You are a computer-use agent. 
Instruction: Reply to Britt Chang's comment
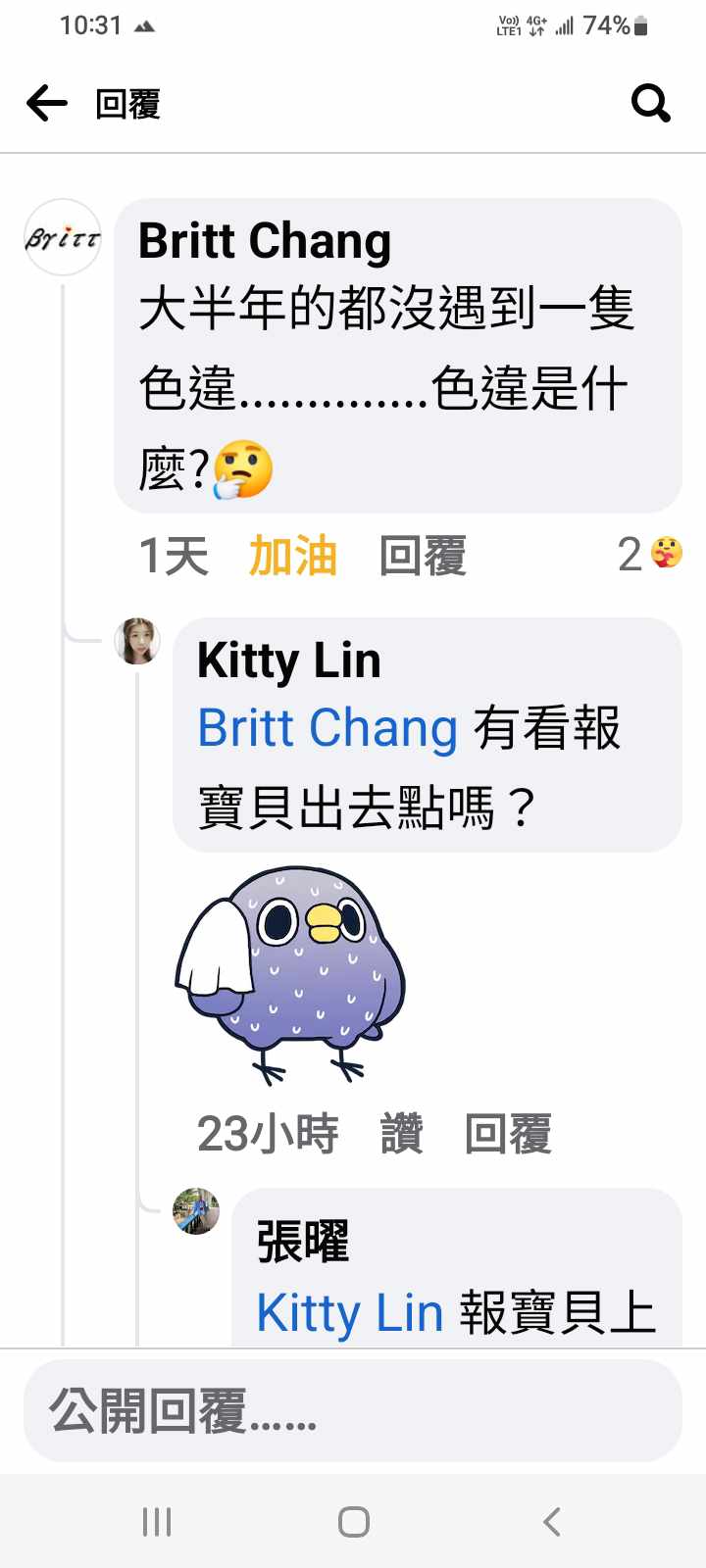click(x=423, y=556)
